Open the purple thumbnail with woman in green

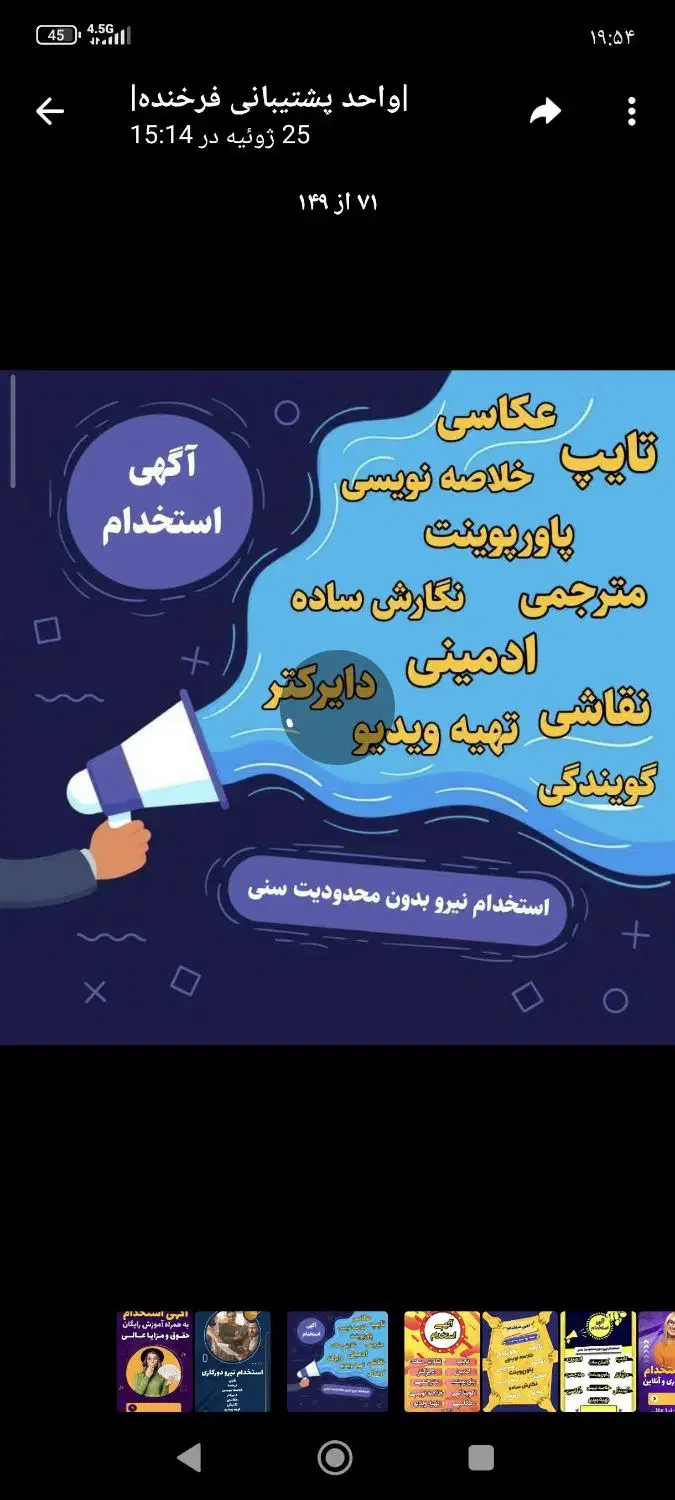155,1361
